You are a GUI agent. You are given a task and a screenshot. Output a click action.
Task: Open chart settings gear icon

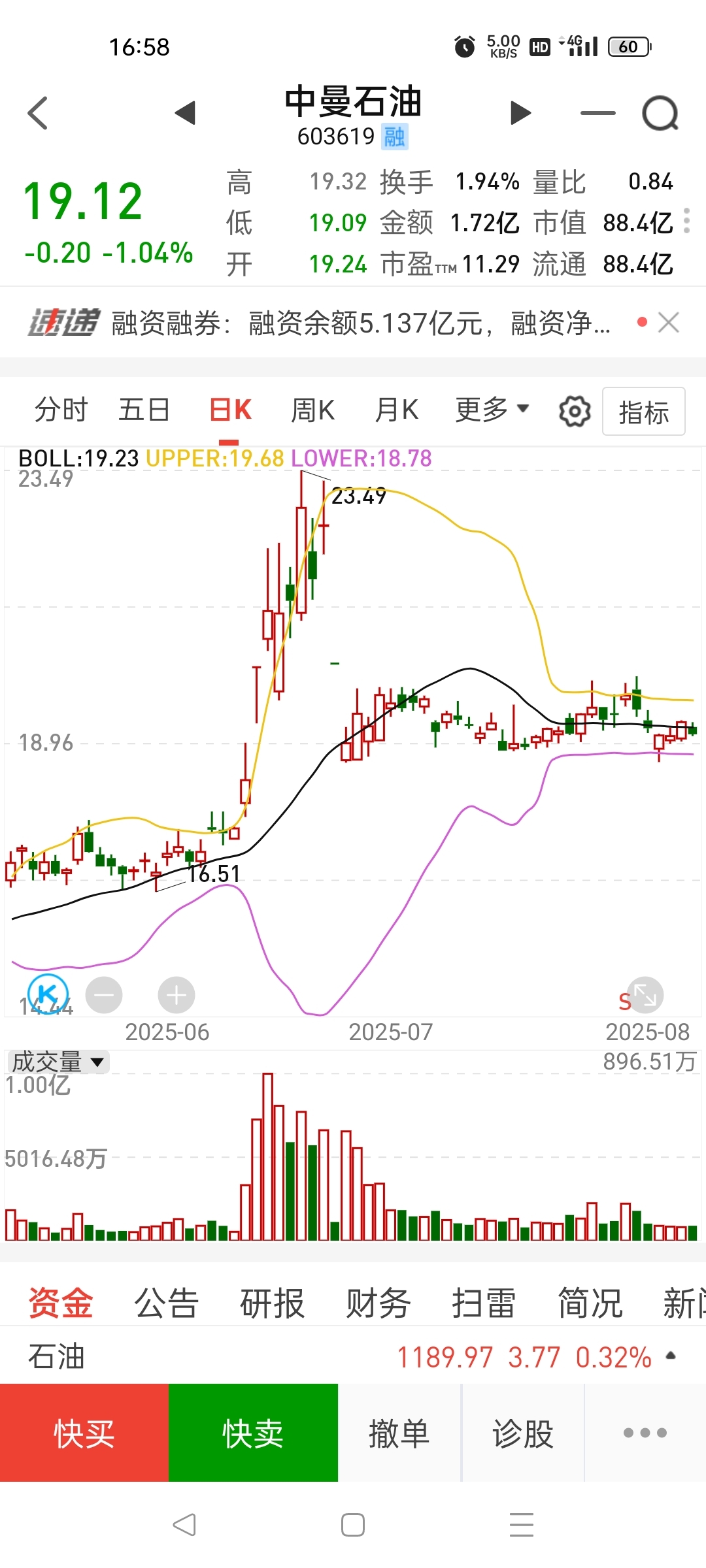[575, 412]
